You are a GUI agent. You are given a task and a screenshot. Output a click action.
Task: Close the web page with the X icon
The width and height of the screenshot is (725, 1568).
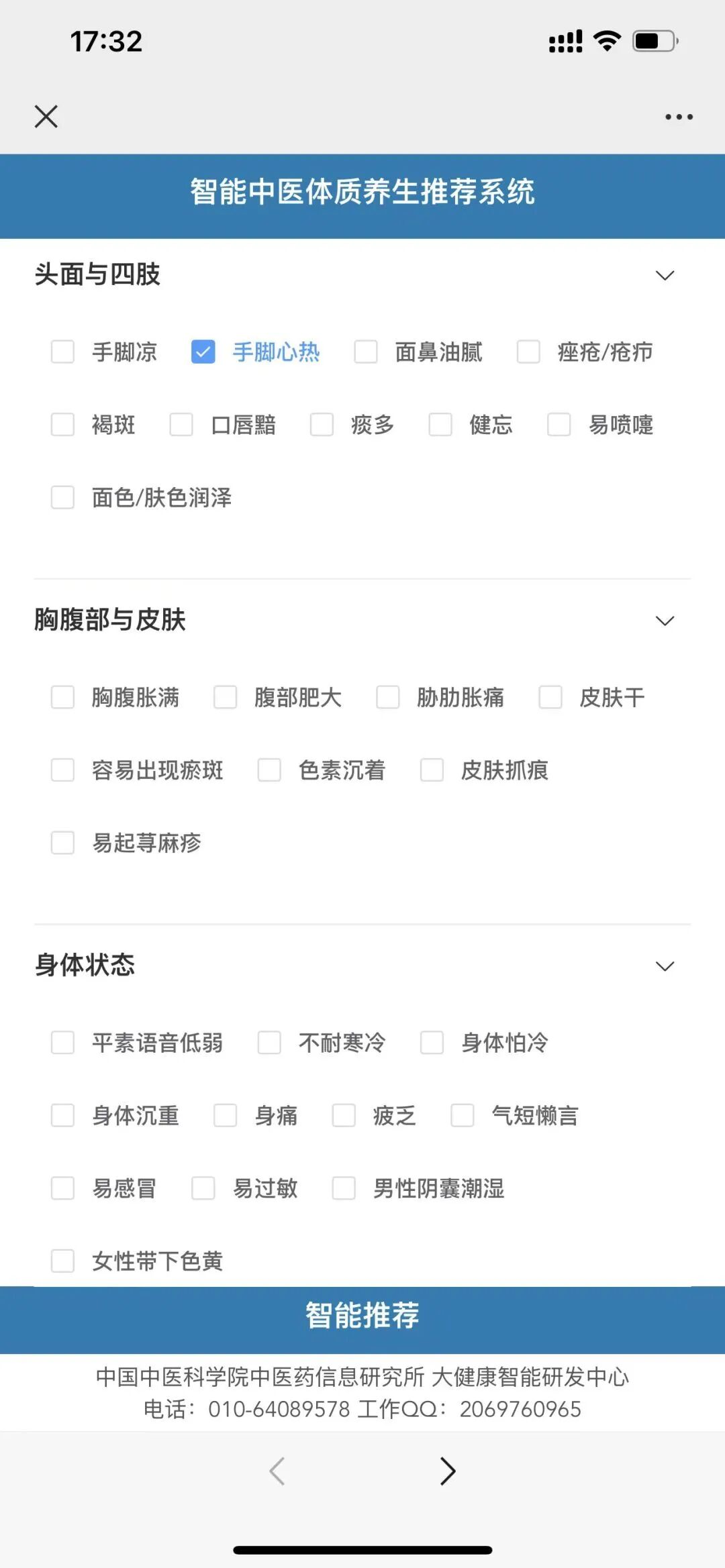[x=46, y=117]
